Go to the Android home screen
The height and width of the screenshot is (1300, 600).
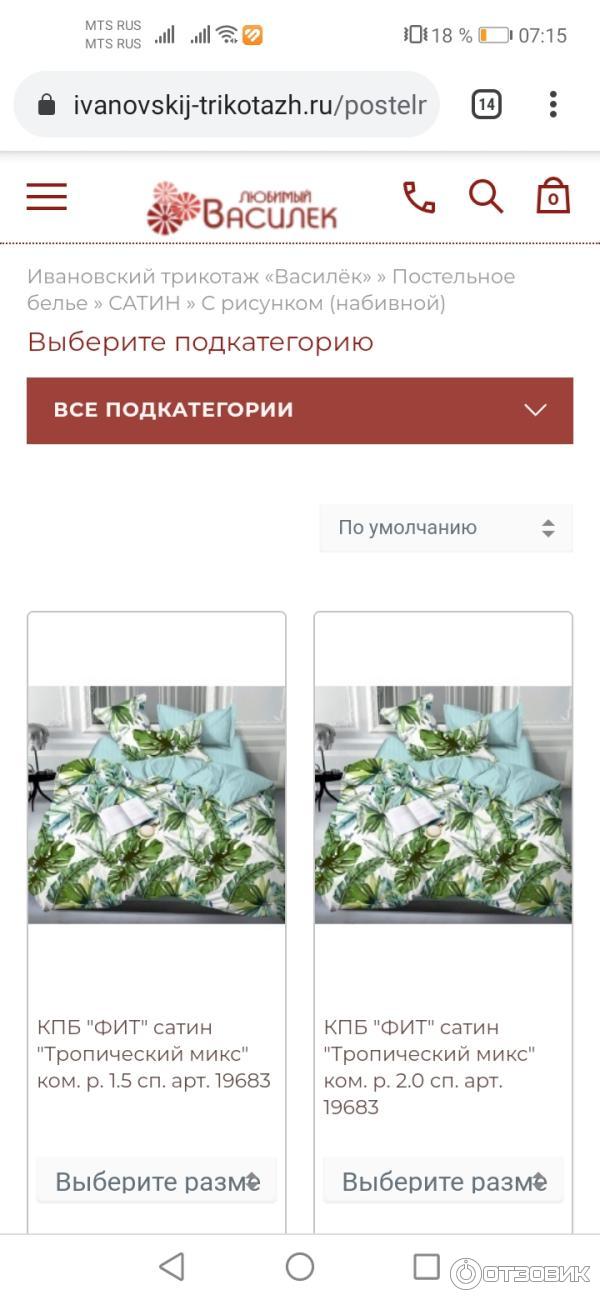tap(300, 1267)
